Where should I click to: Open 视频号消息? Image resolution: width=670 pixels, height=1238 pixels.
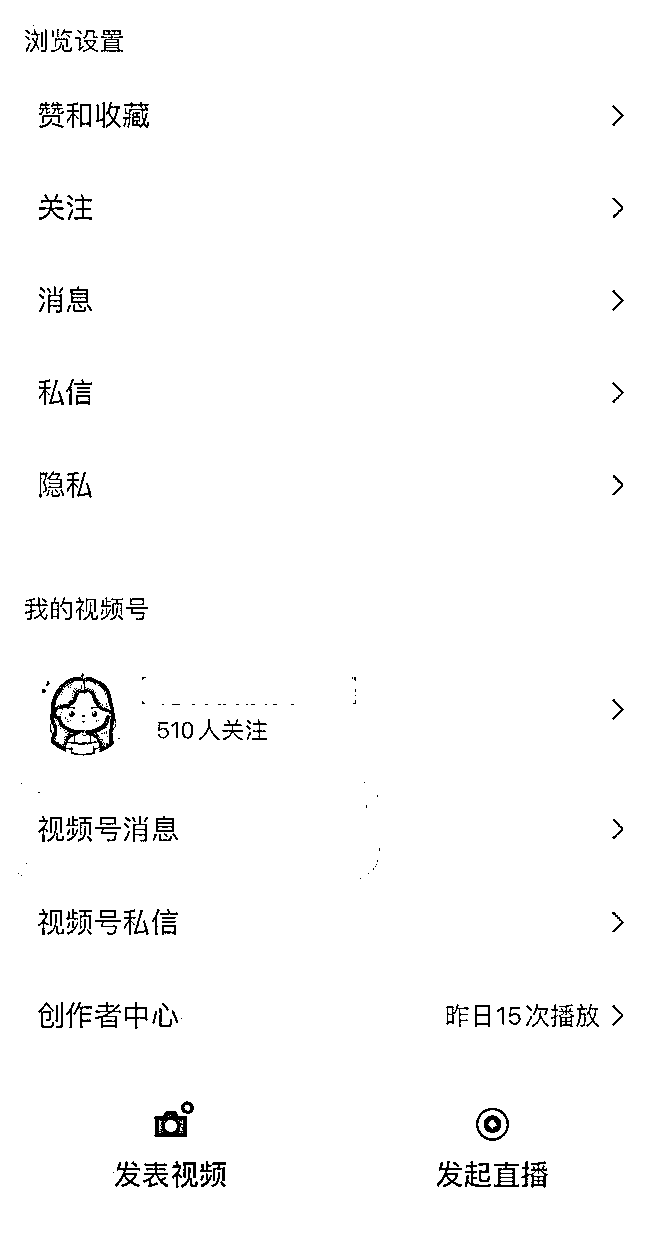(x=335, y=829)
